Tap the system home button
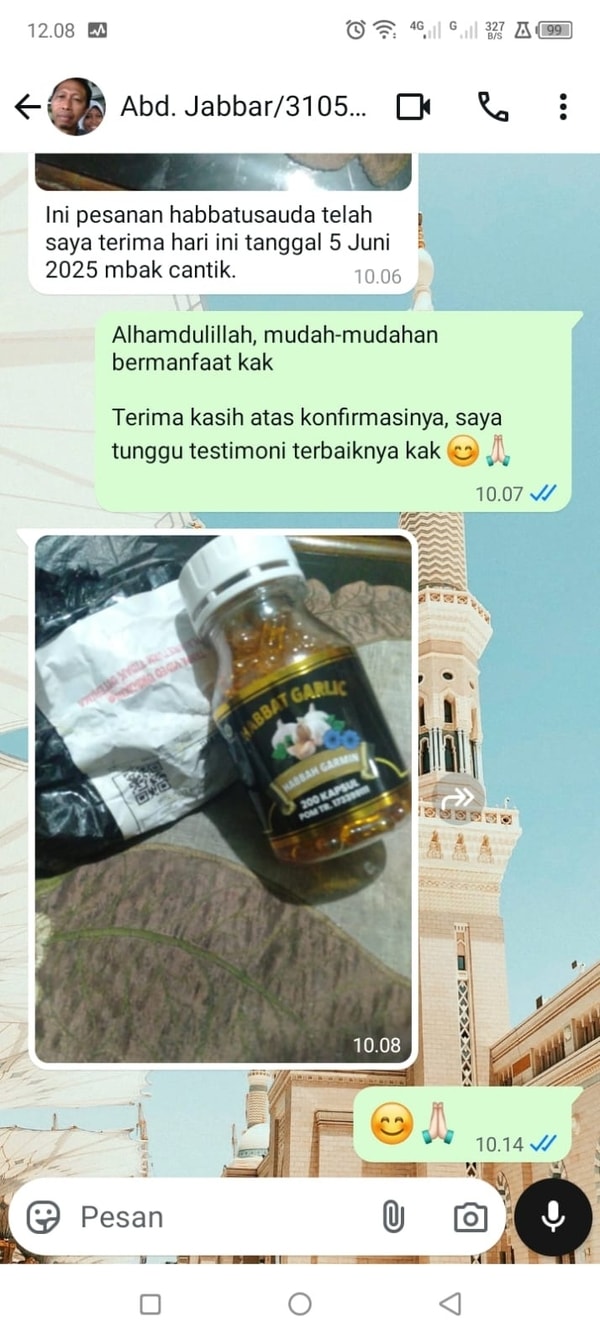Image resolution: width=600 pixels, height=1344 pixels. click(300, 1303)
